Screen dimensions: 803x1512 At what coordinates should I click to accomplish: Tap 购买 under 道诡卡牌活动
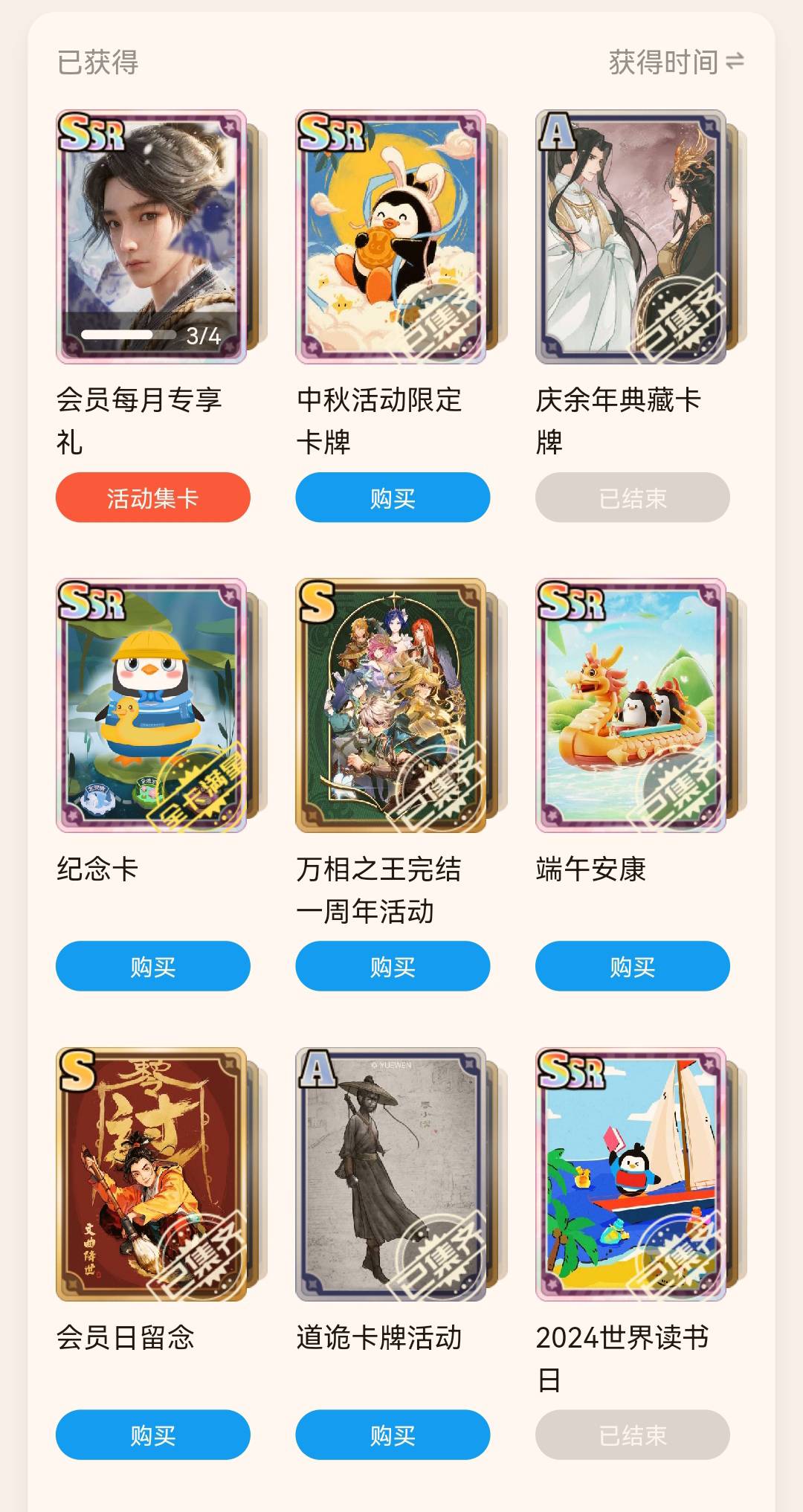click(x=393, y=1435)
